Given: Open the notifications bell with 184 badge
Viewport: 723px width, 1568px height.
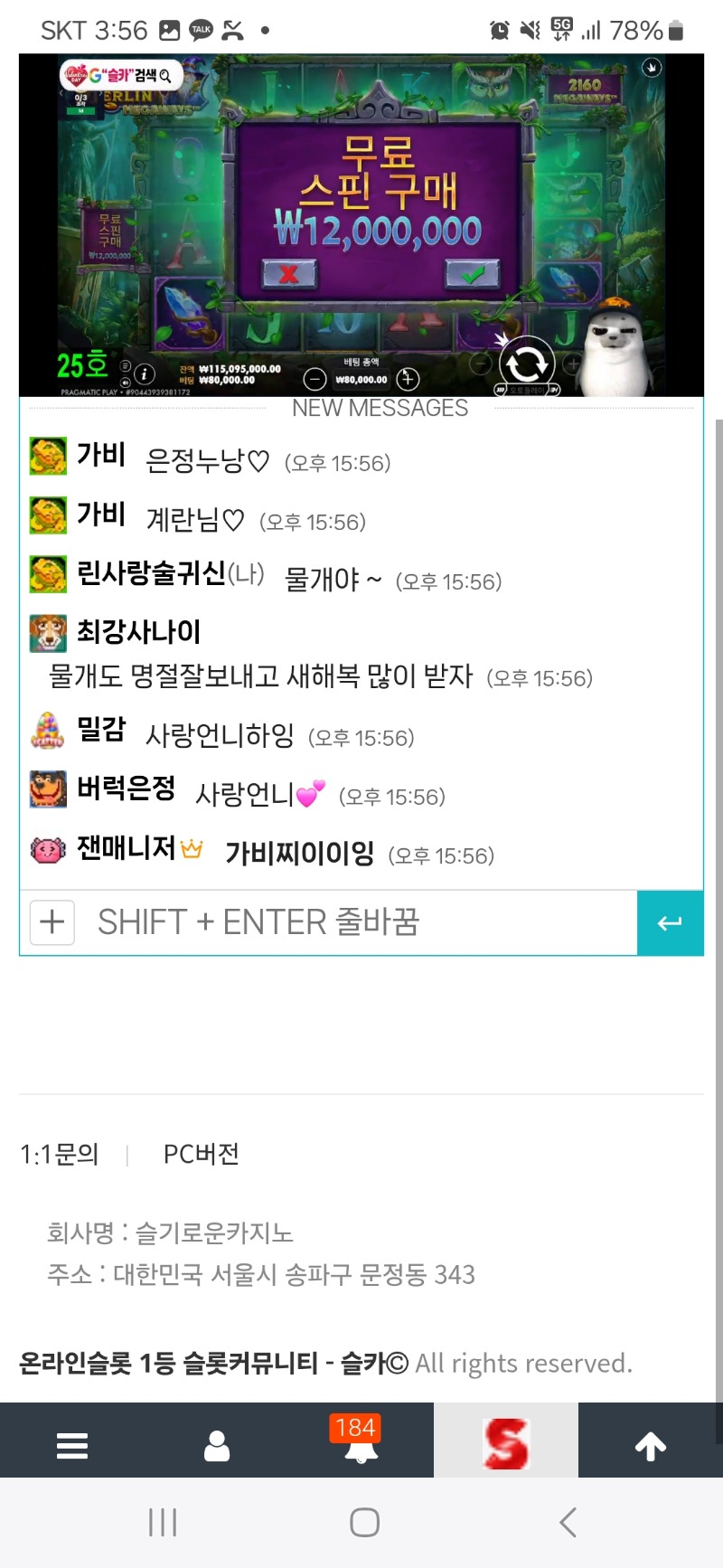Looking at the screenshot, I should click(x=360, y=1443).
